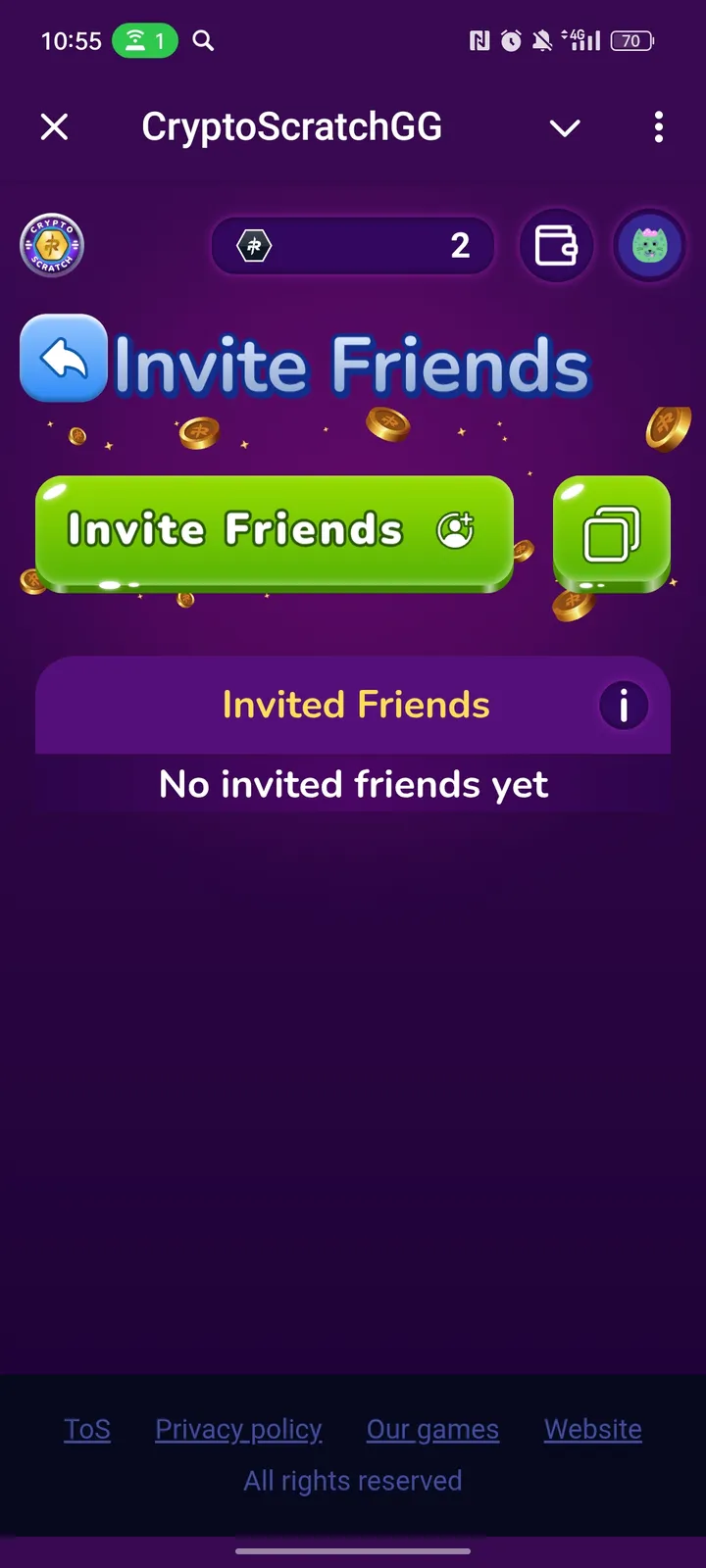The height and width of the screenshot is (1568, 706).
Task: Tap the green Invite Friends button
Action: coord(274,532)
